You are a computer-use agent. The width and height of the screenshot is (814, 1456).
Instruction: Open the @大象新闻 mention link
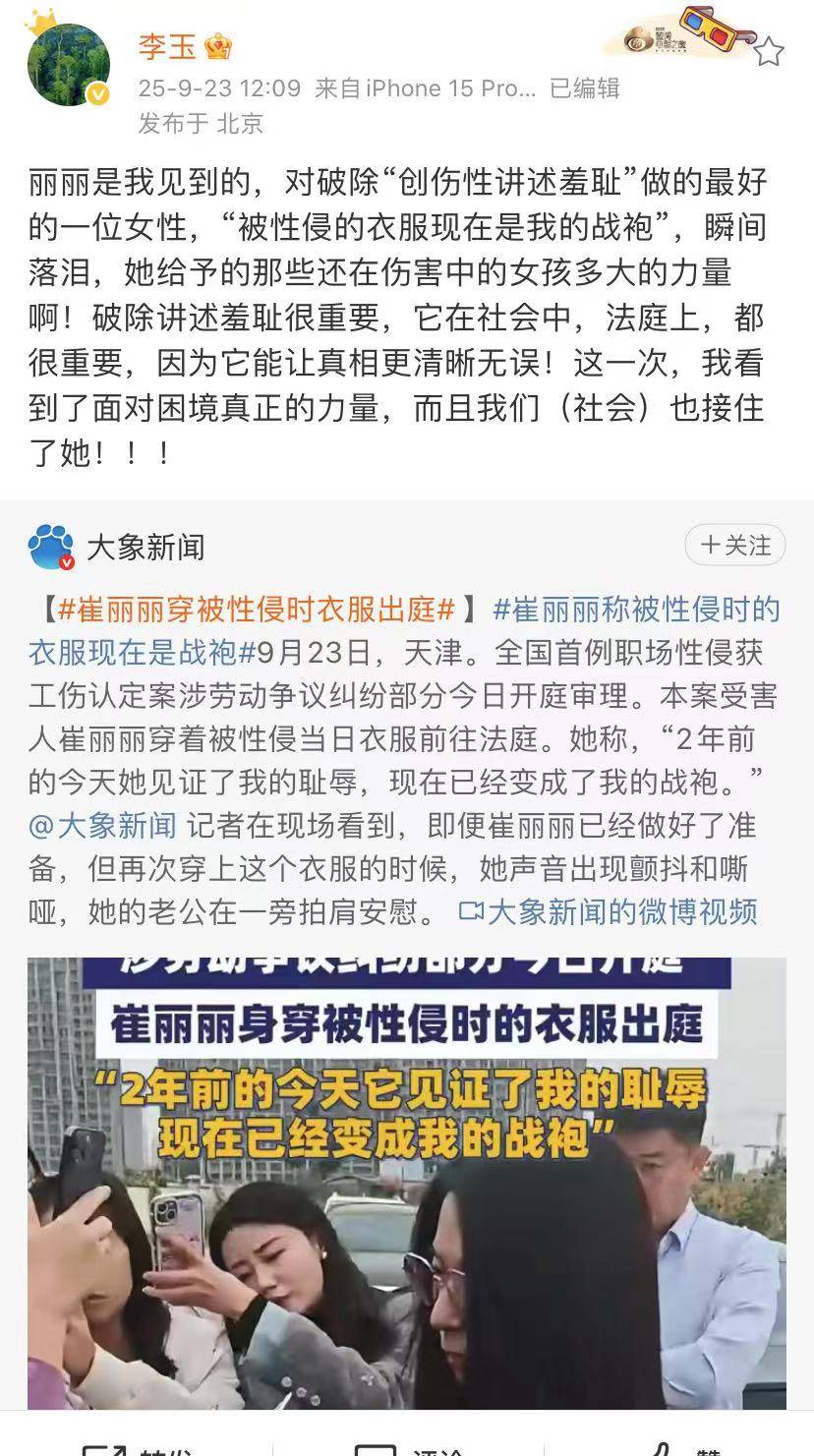coord(102,825)
